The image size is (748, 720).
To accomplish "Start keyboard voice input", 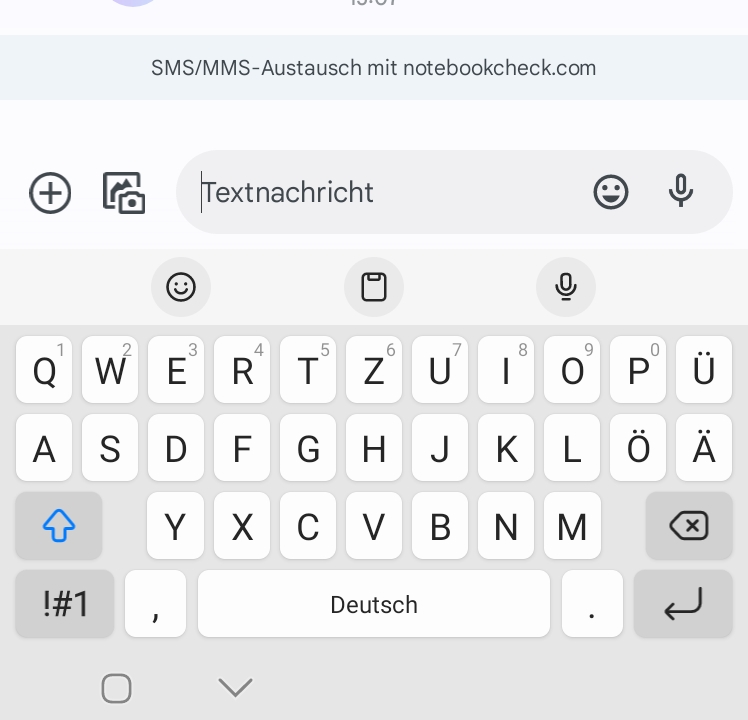I will click(x=566, y=288).
